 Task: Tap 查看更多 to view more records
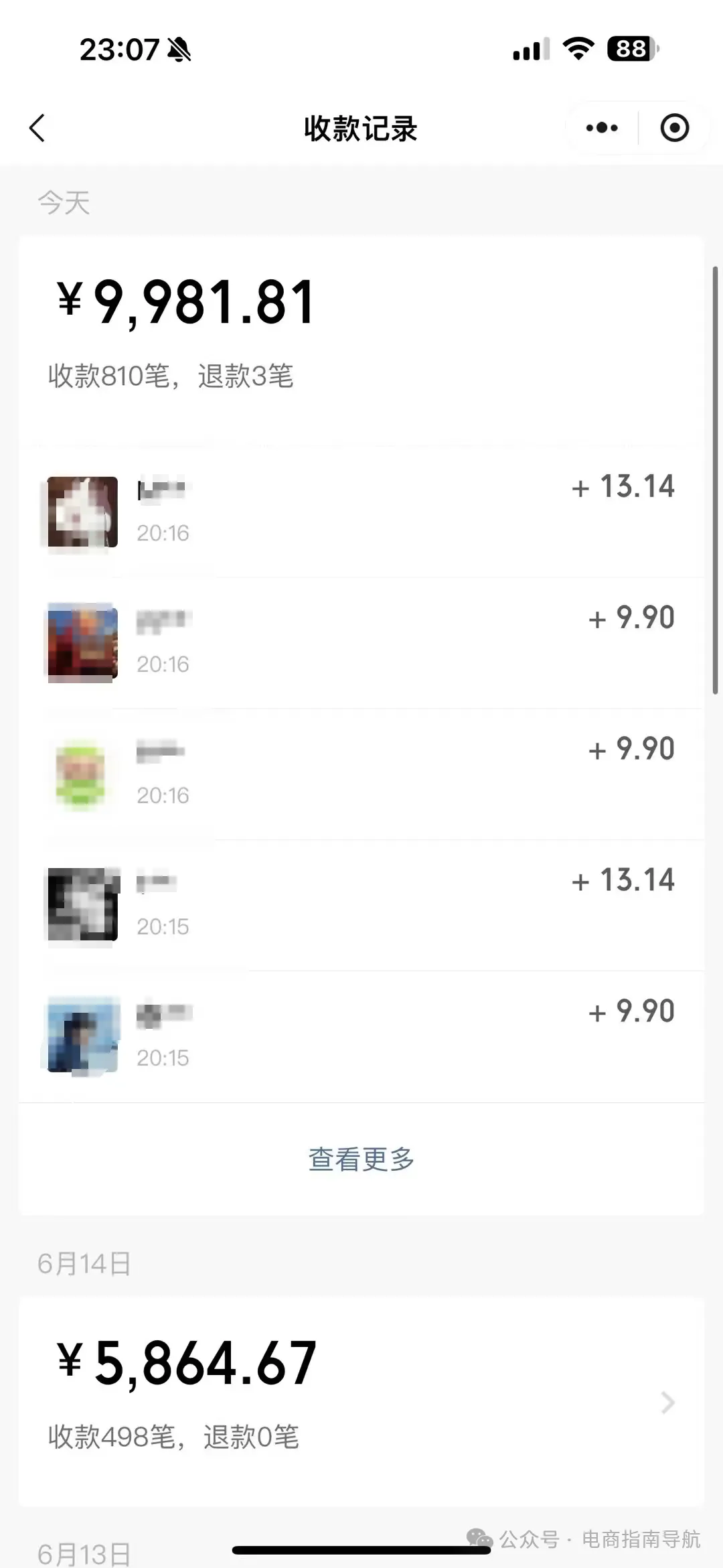(361, 1159)
